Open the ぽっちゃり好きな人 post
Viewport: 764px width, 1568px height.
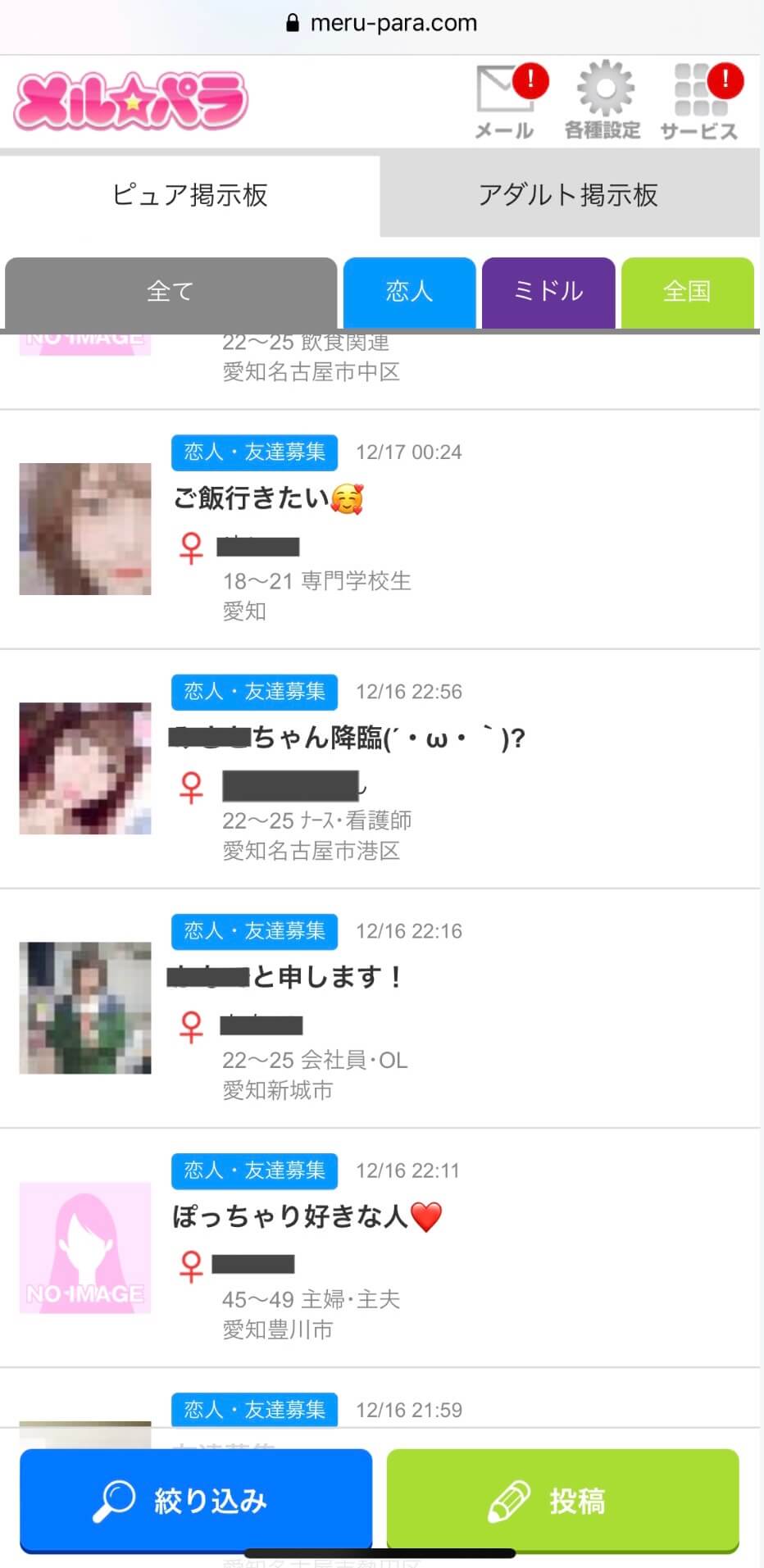[x=305, y=1216]
